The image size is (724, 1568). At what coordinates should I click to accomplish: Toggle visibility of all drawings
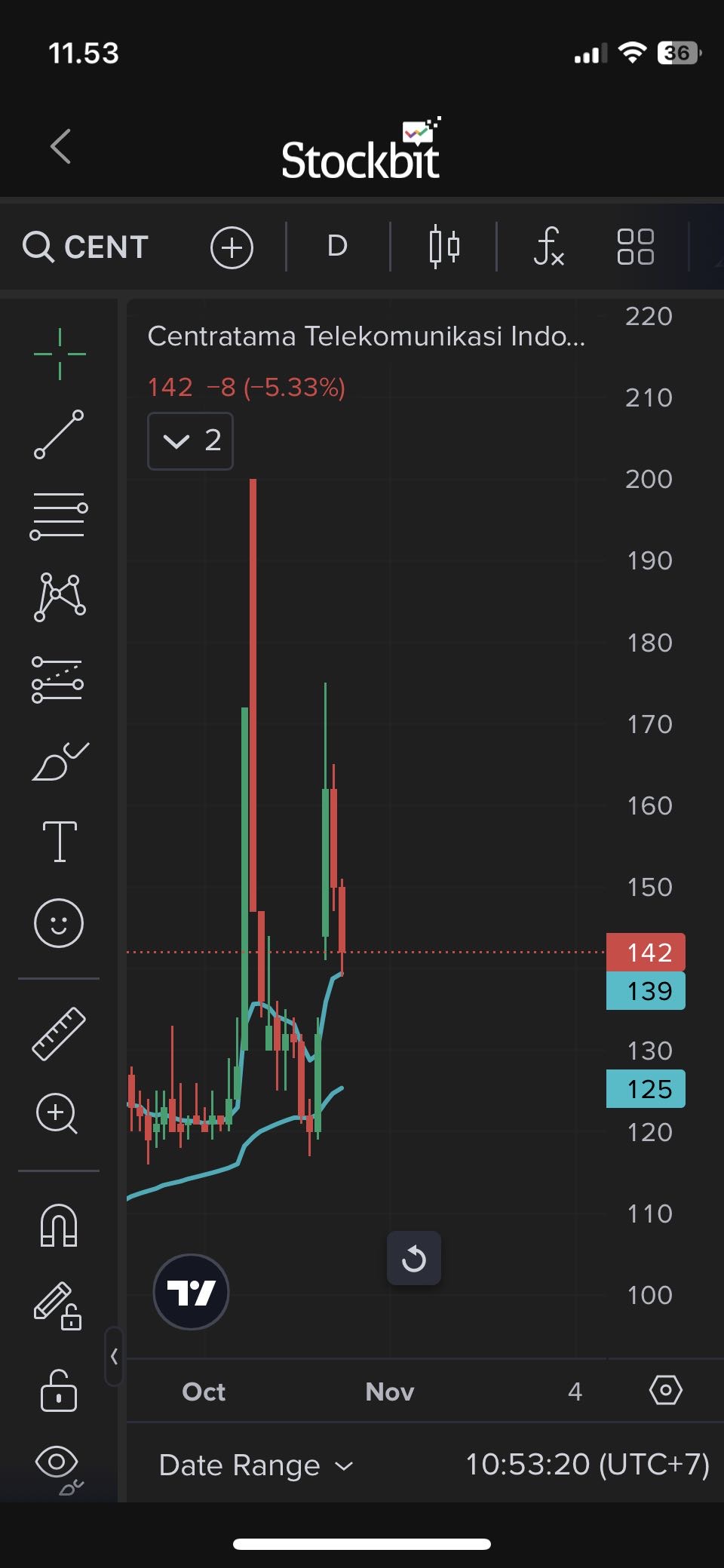click(57, 1463)
